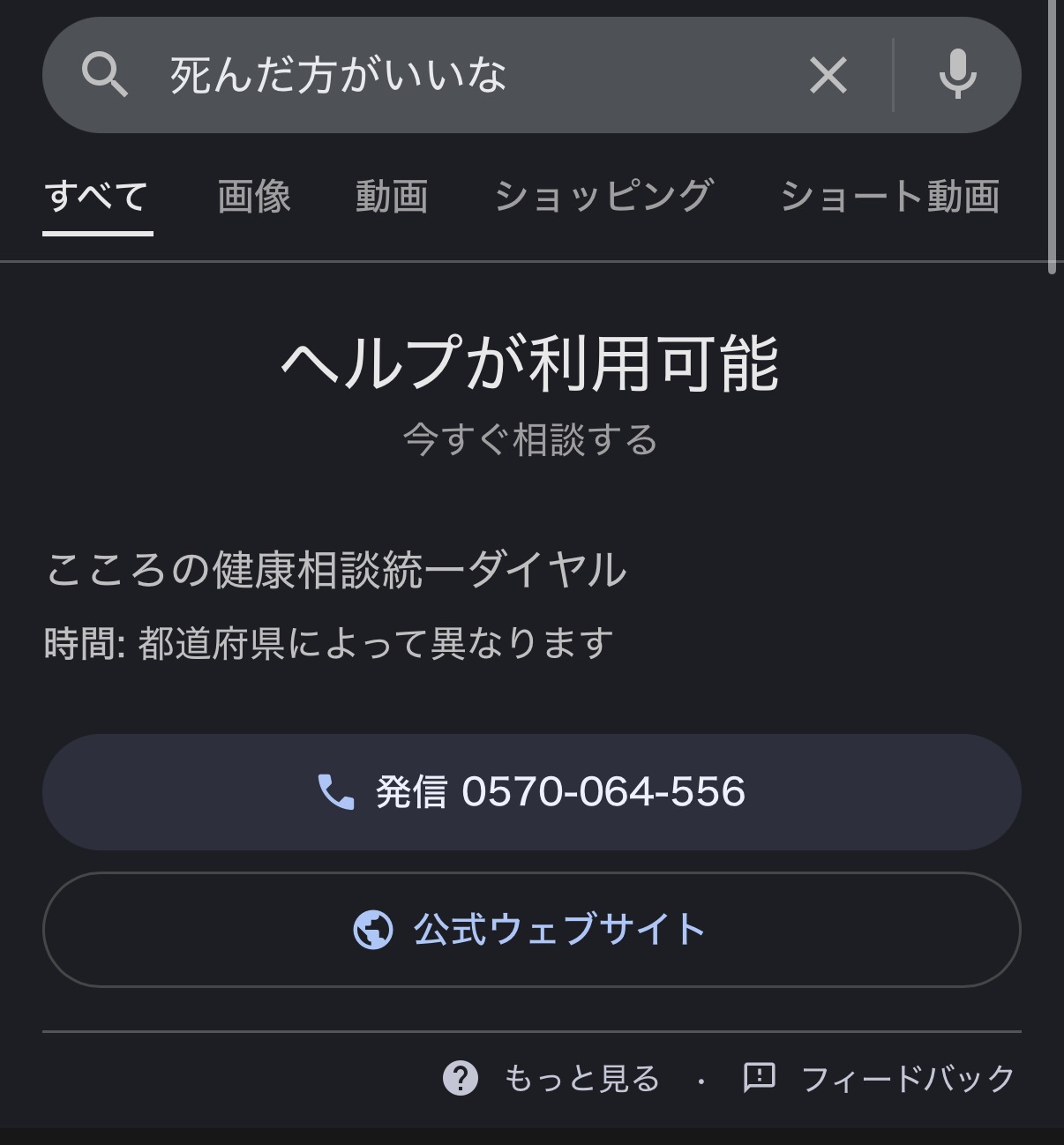Clear the search query text
The image size is (1064, 1145).
(828, 75)
